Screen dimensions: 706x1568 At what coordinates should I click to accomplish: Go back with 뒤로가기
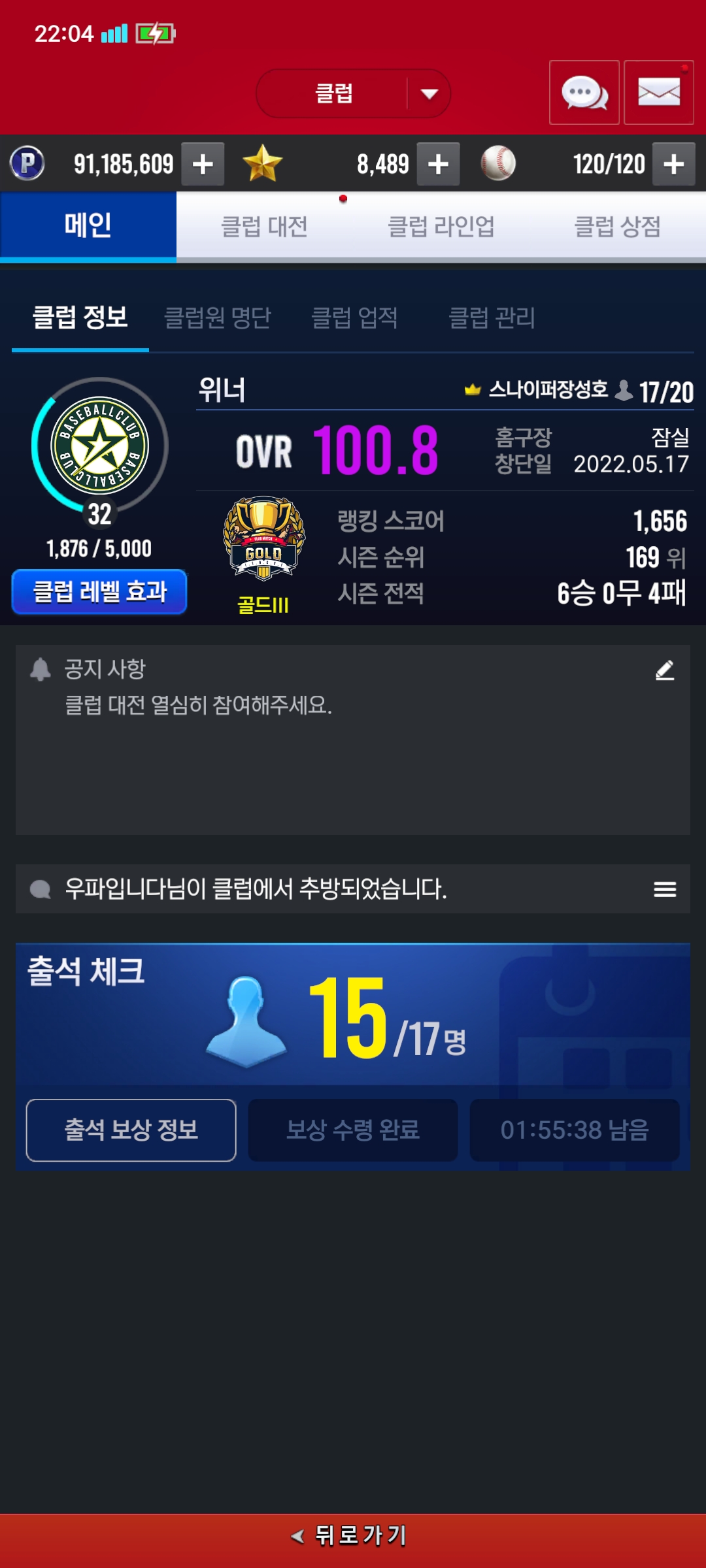click(x=353, y=1535)
